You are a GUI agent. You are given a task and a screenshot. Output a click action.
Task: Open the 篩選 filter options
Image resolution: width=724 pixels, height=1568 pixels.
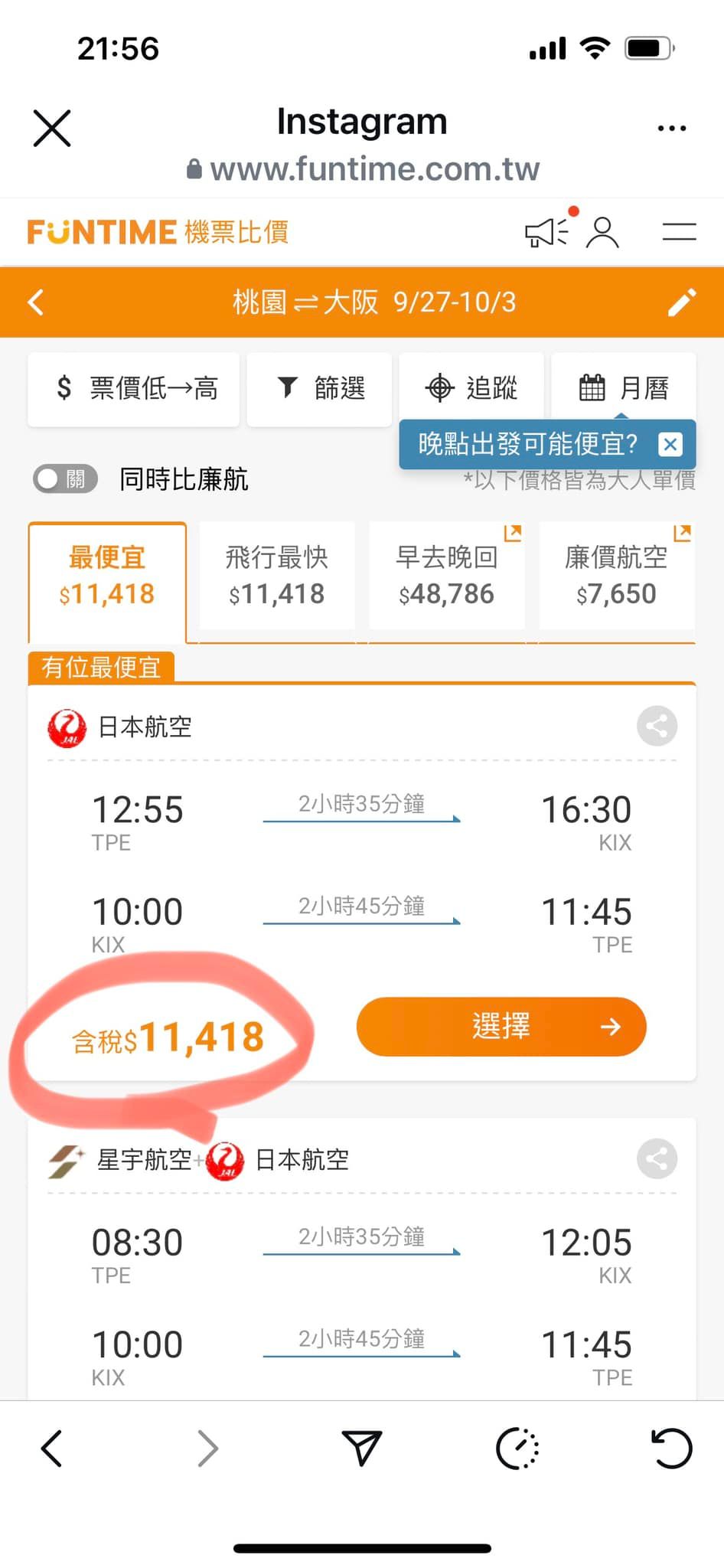point(319,388)
